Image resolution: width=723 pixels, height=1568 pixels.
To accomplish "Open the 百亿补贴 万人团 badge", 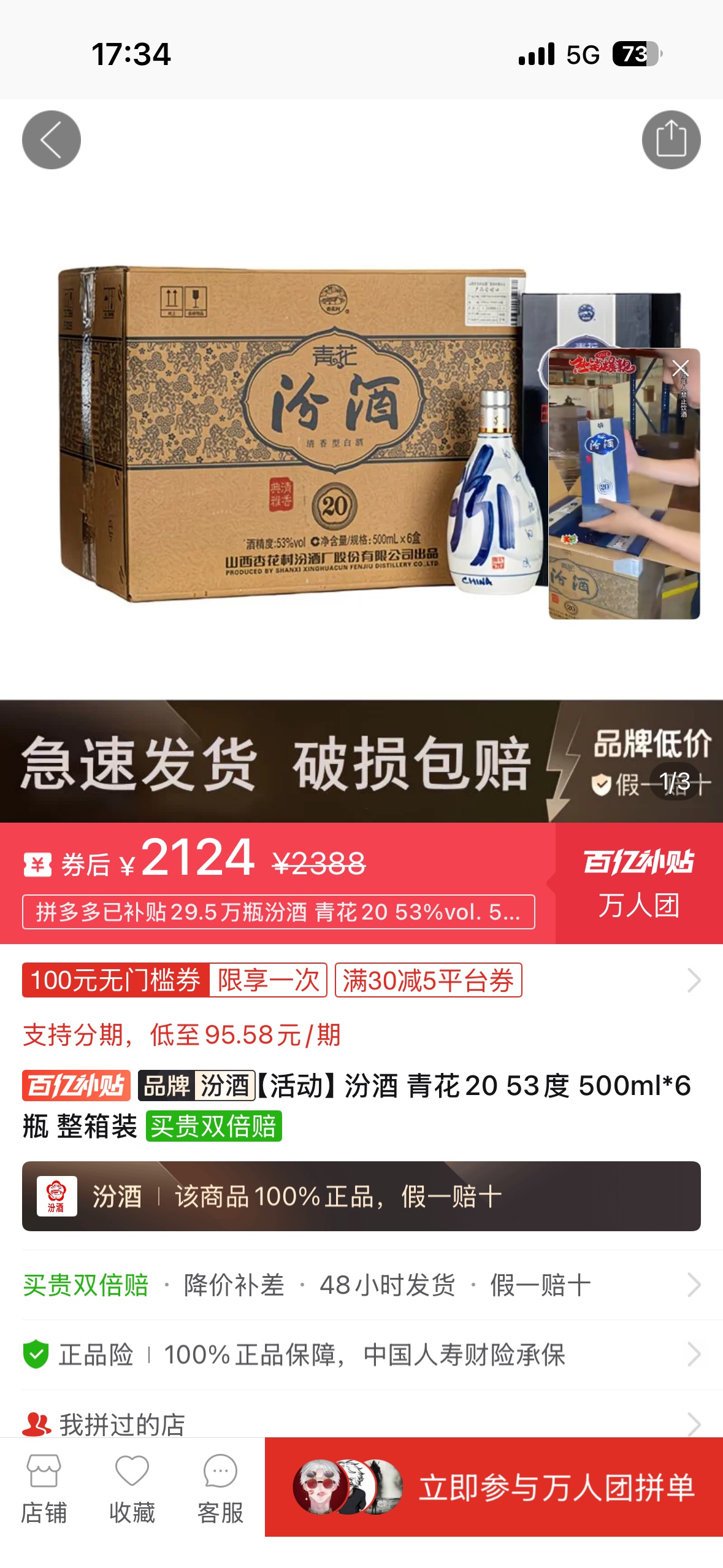I will coord(638,883).
